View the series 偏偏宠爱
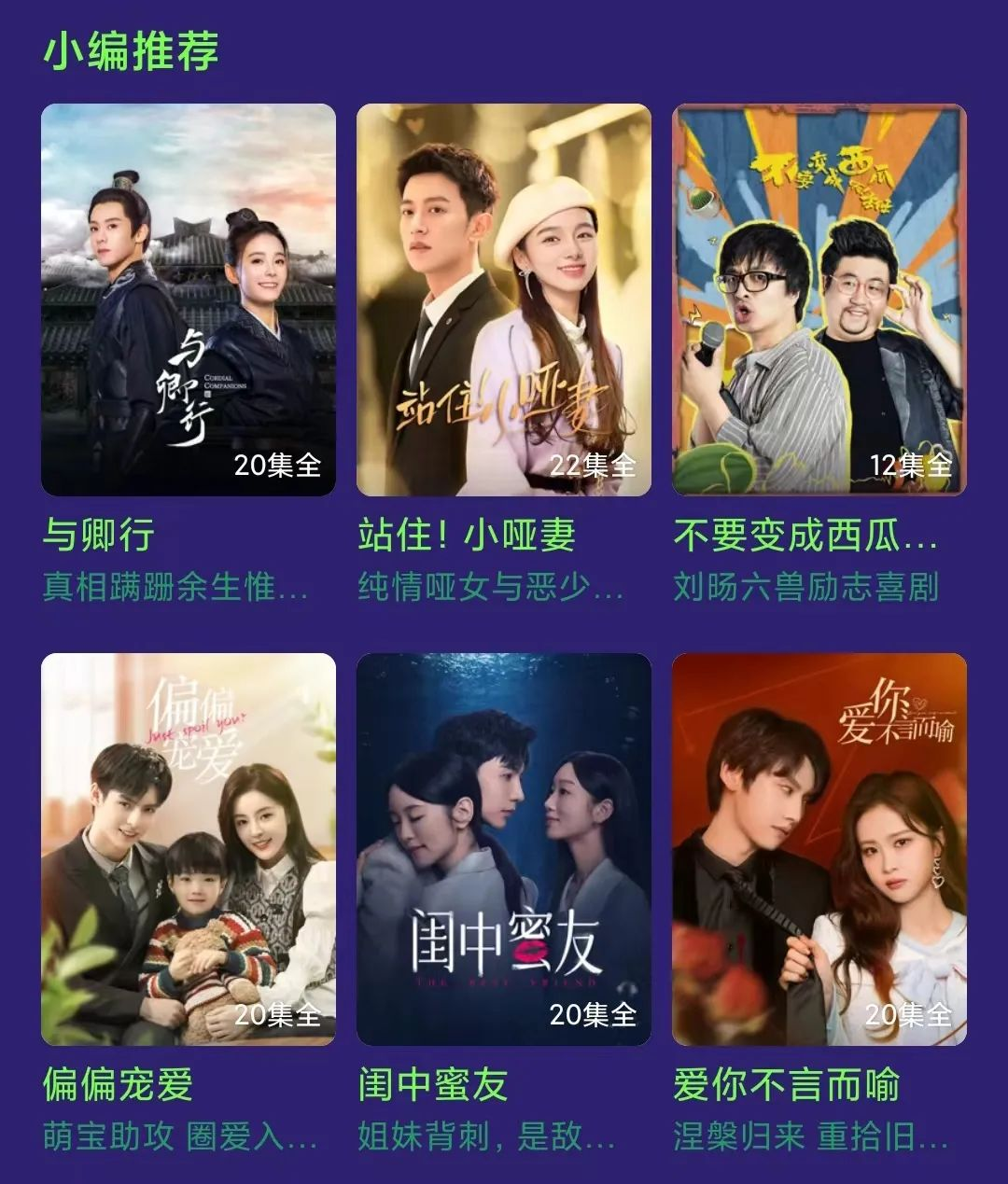The height and width of the screenshot is (1184, 1008). click(x=189, y=849)
